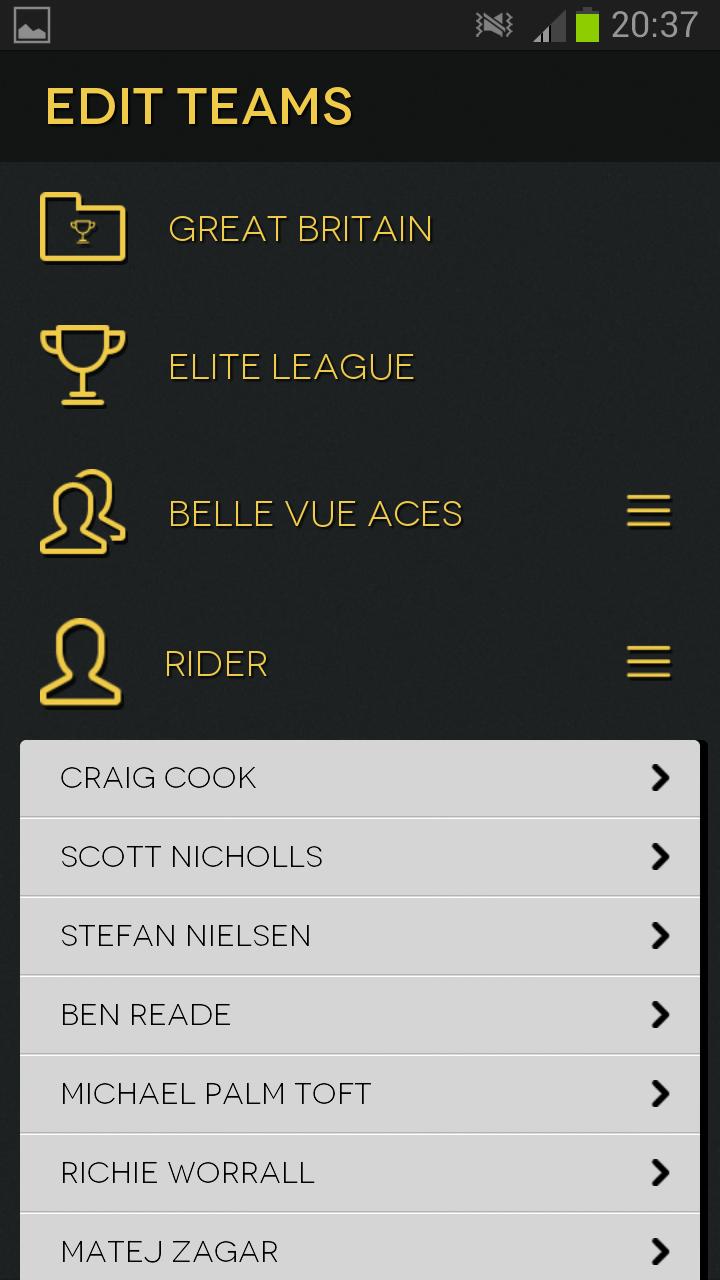Click the ELITE LEAGUE label
The width and height of the screenshot is (720, 1280).
pyautogui.click(x=291, y=364)
